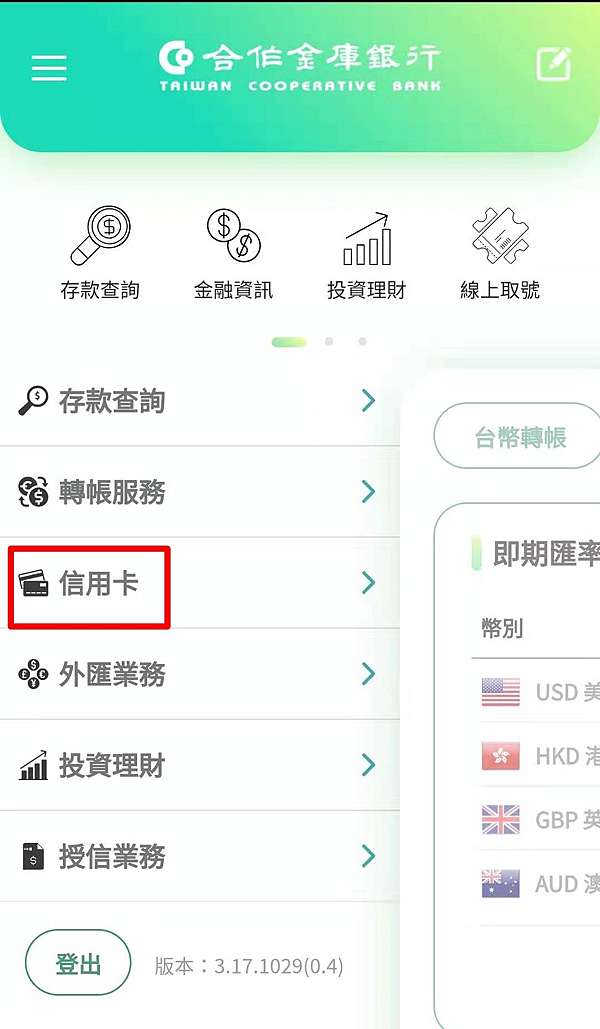Open the hamburger drawer menu
Screen dimensions: 600x1029
tap(49, 68)
